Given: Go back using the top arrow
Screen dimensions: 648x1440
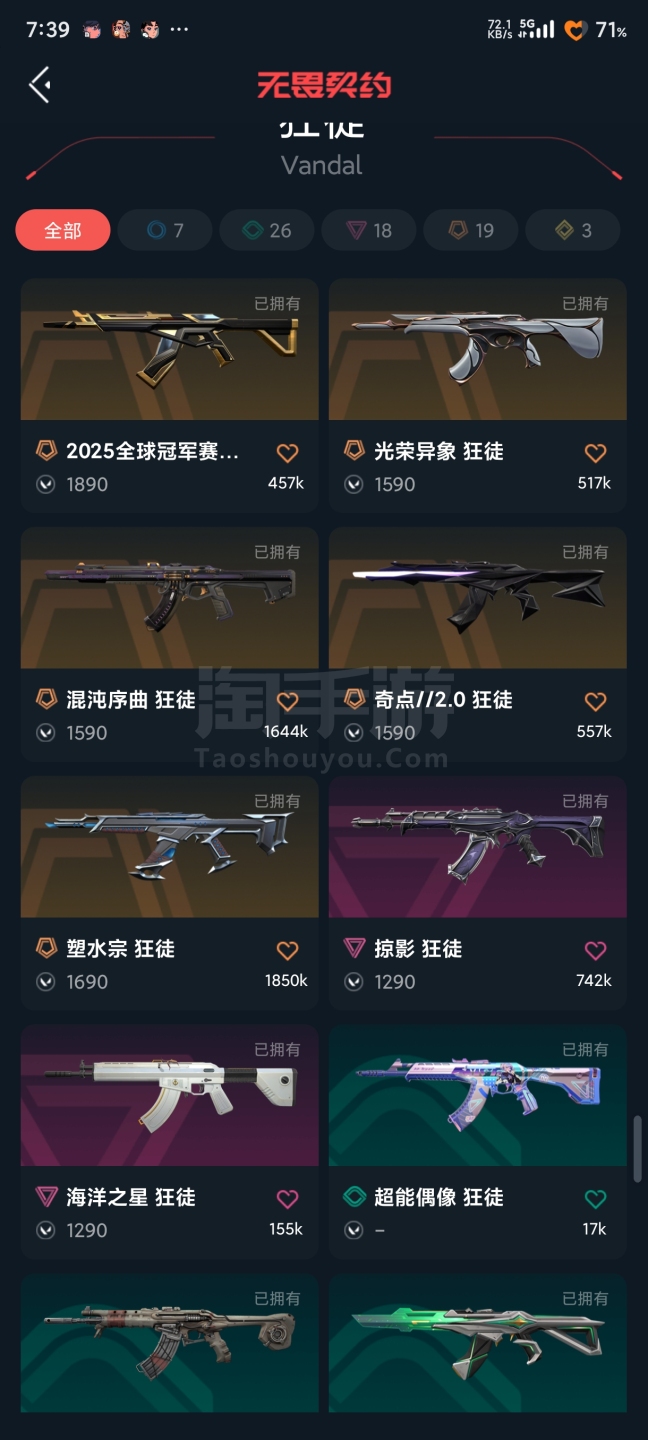Looking at the screenshot, I should click(x=40, y=85).
